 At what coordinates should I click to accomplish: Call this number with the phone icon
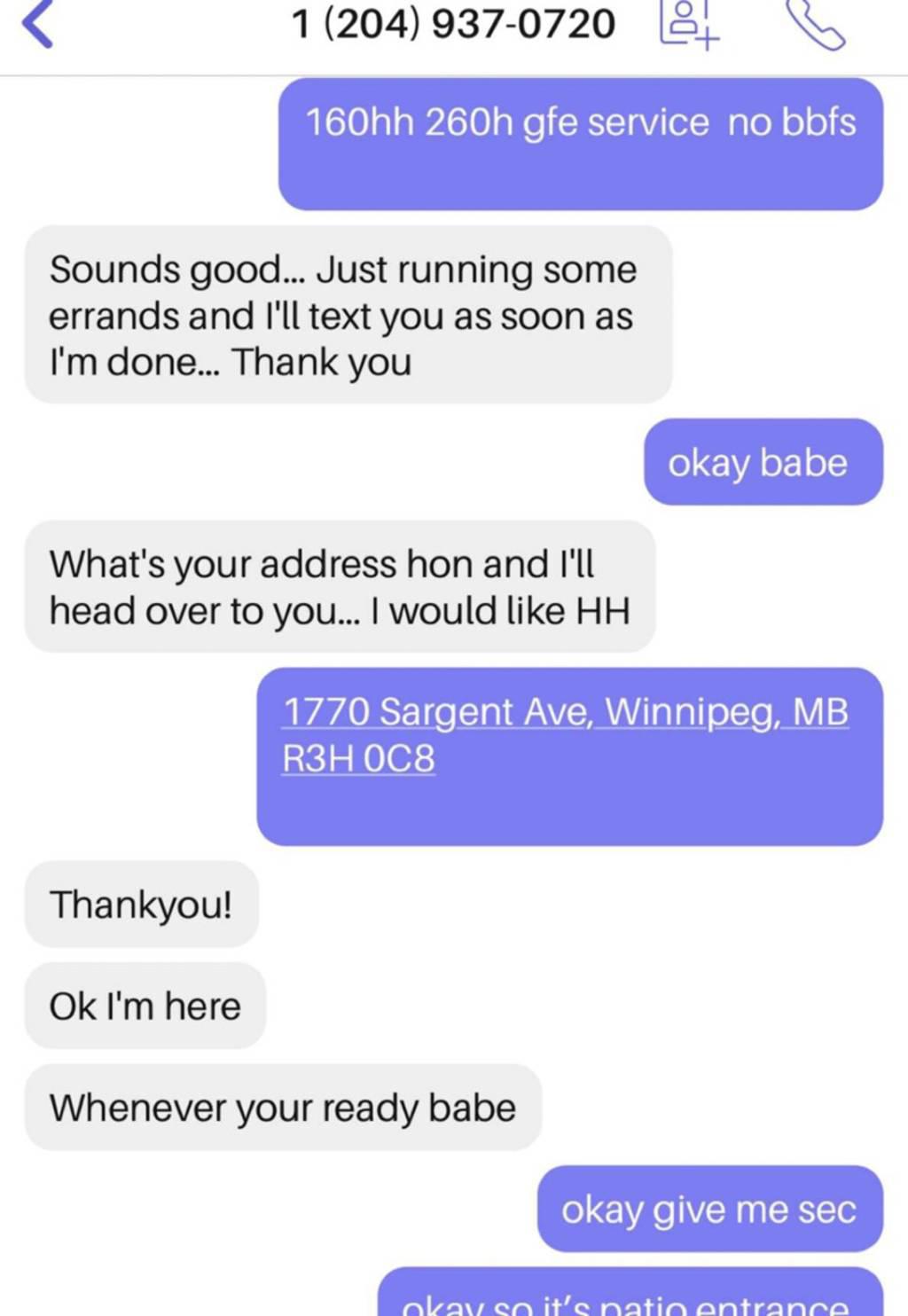(816, 25)
